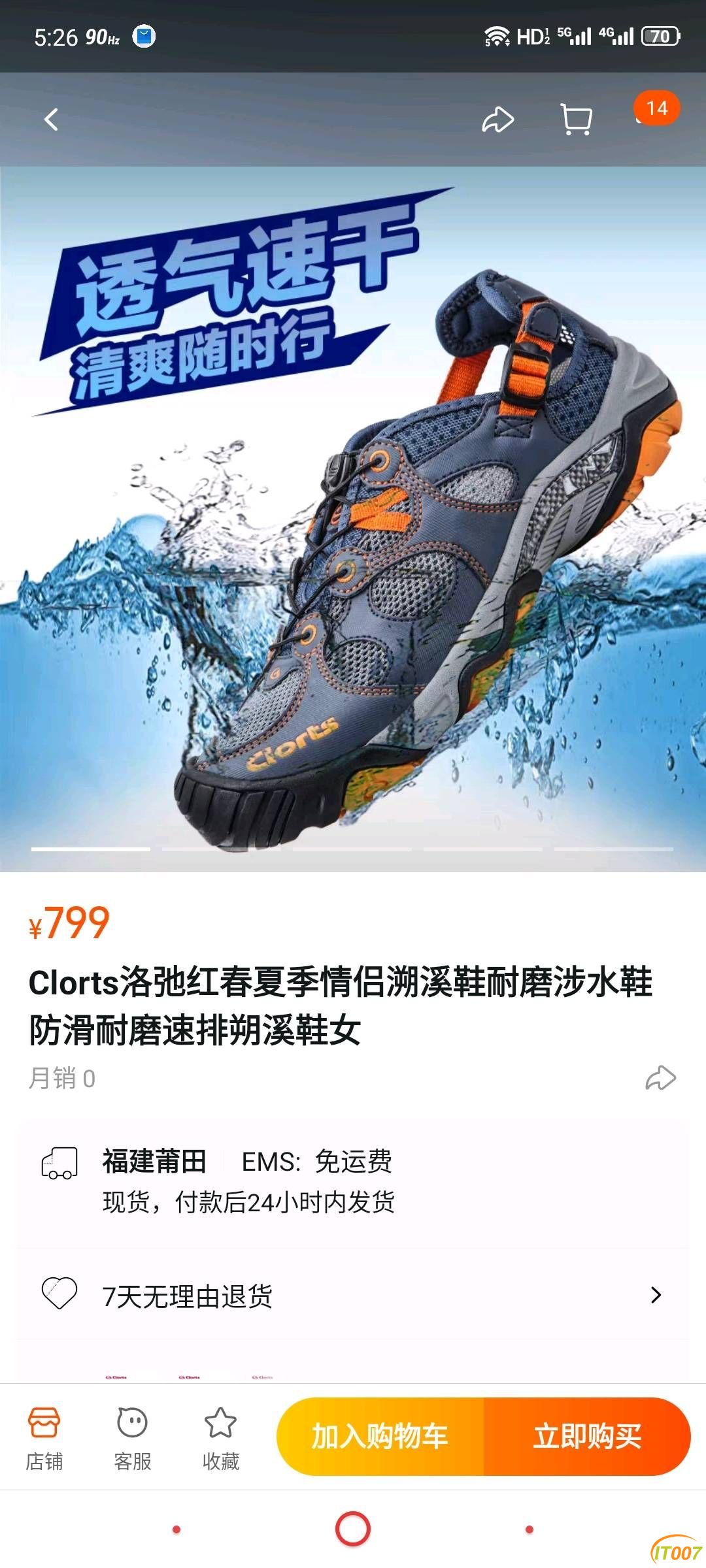Image resolution: width=706 pixels, height=1568 pixels.
Task: Tap the system home circle button
Action: point(353,1529)
